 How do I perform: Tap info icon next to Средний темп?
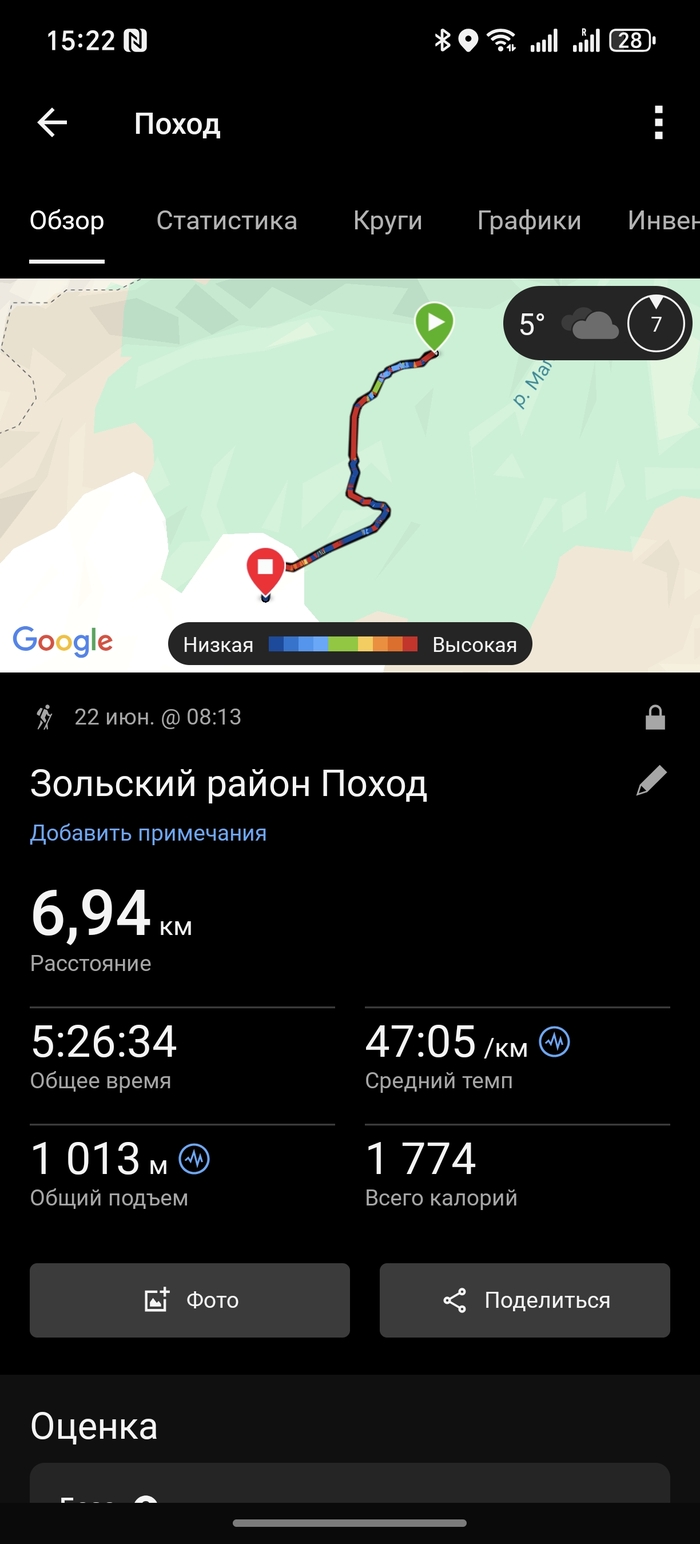(555, 1043)
